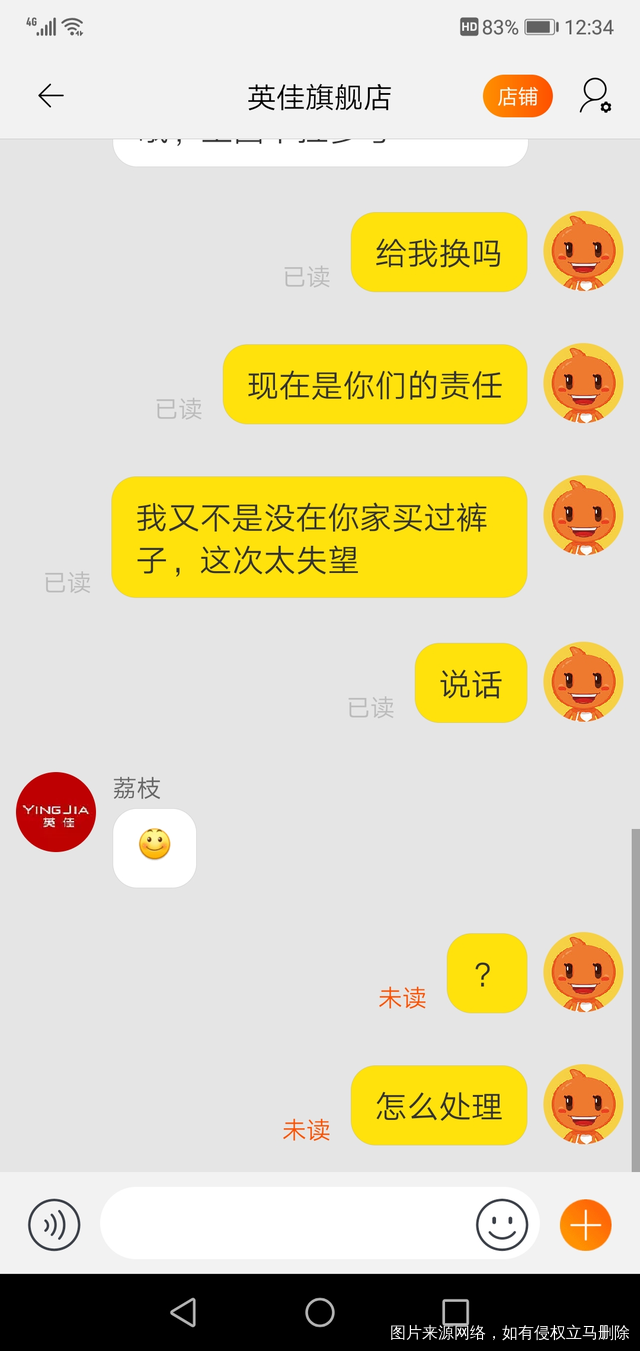Viewport: 640px width, 1351px height.
Task: Tap the system back triangle
Action: (x=183, y=1312)
